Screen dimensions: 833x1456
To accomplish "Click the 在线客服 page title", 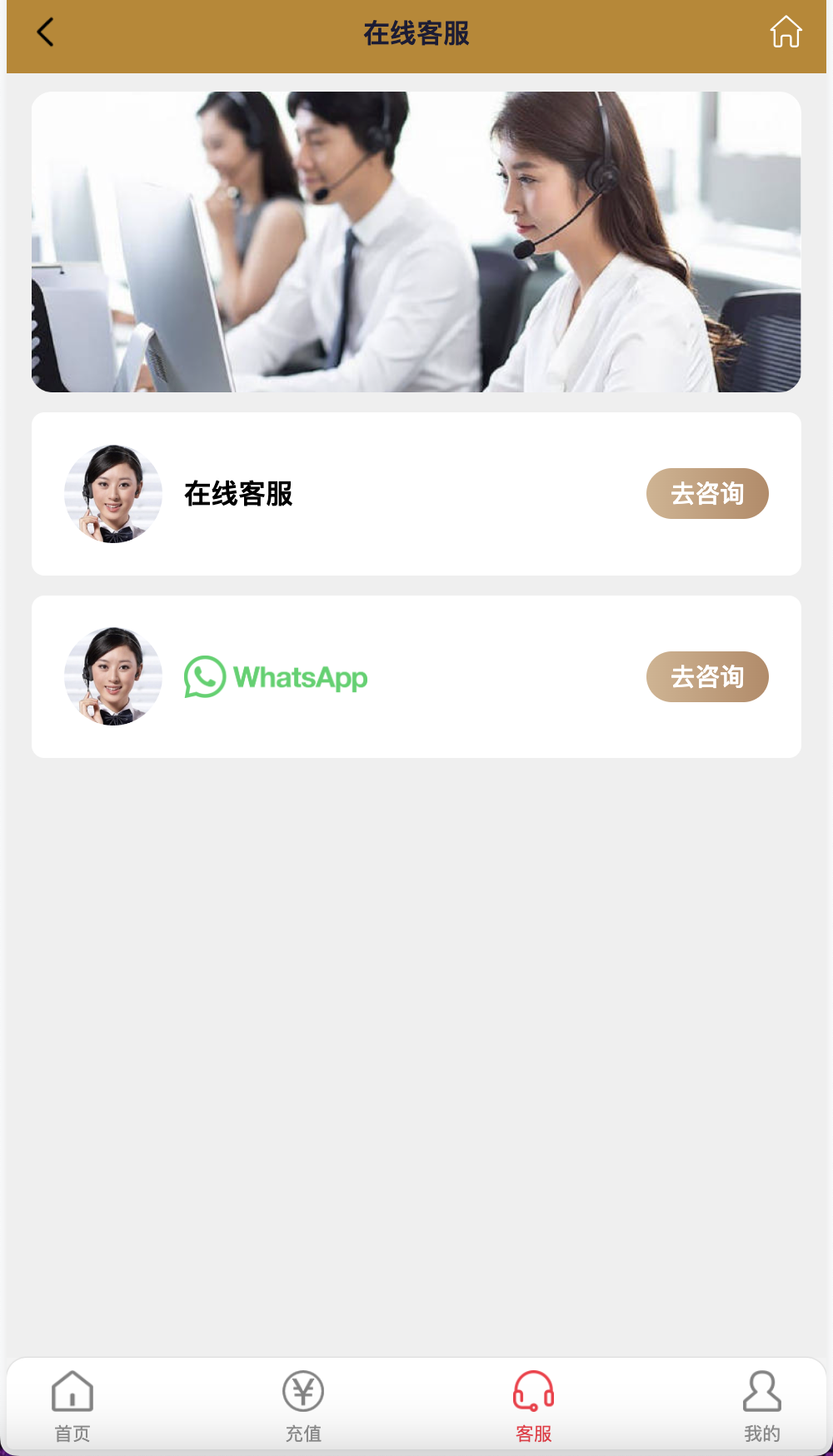I will (416, 35).
